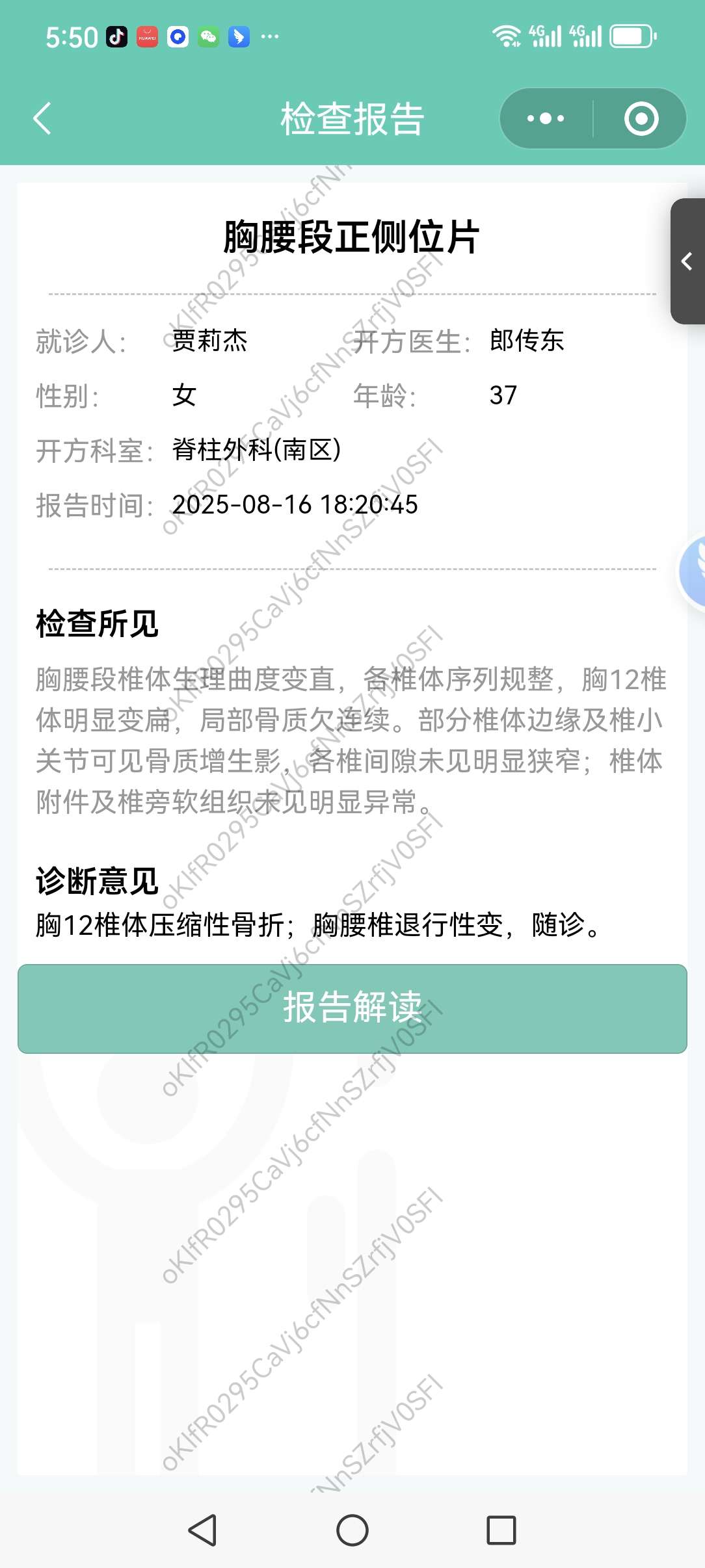Tap the Huawei AppGallery notification icon
The image size is (705, 1568).
[x=147, y=37]
